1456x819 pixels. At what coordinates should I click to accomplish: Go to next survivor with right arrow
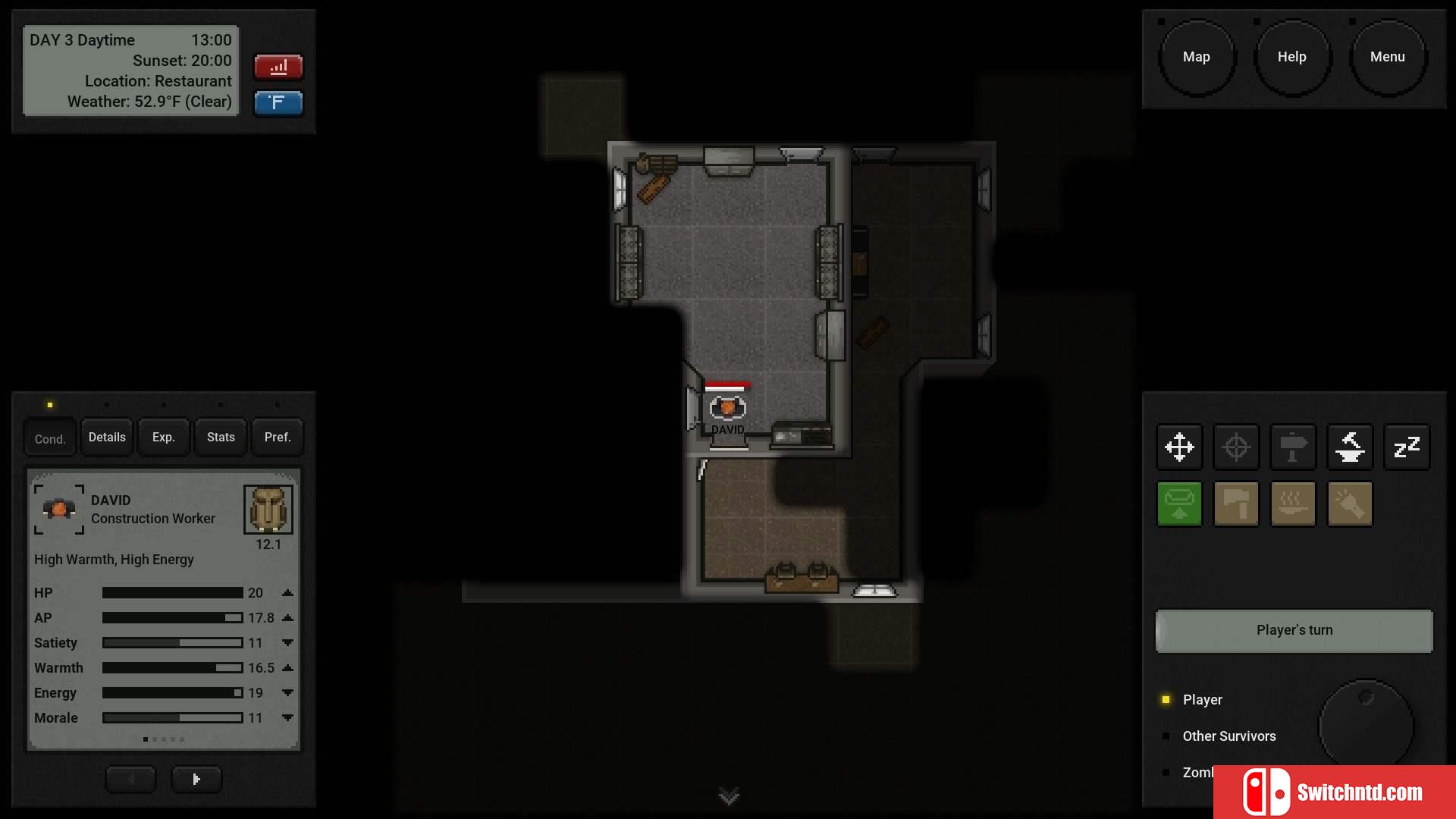click(196, 779)
